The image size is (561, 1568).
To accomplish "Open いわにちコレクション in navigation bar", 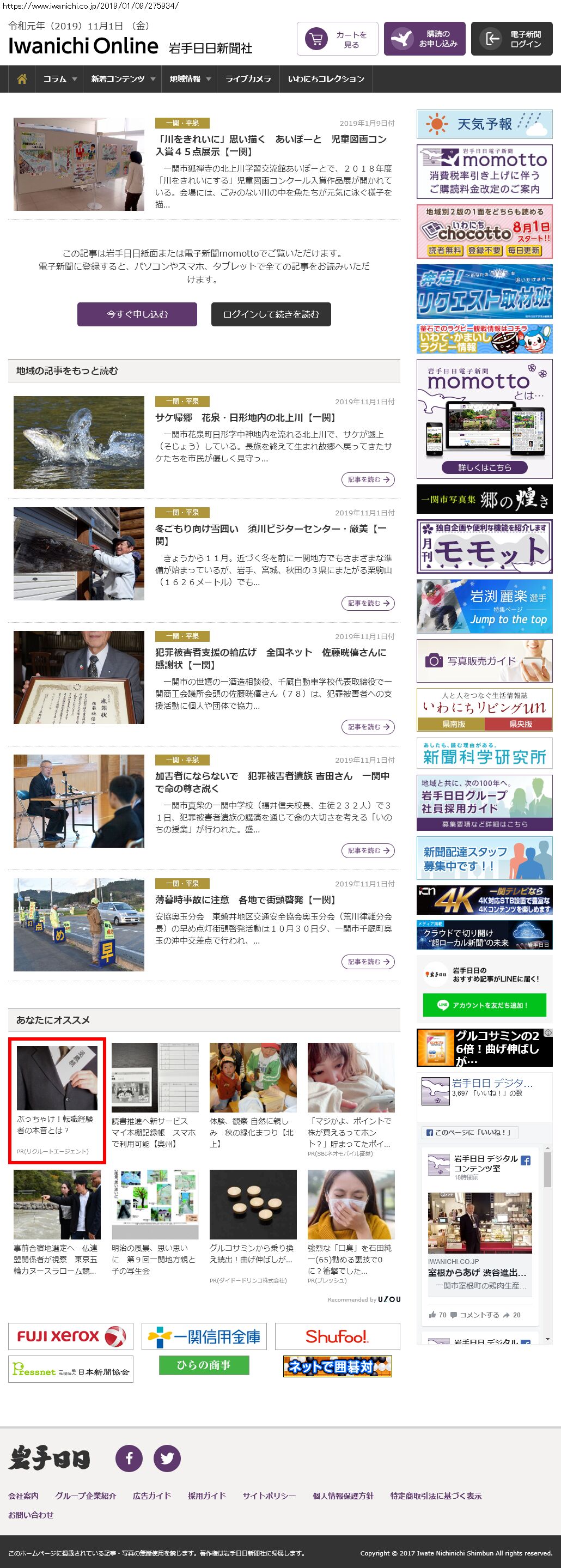I will 326,79.
